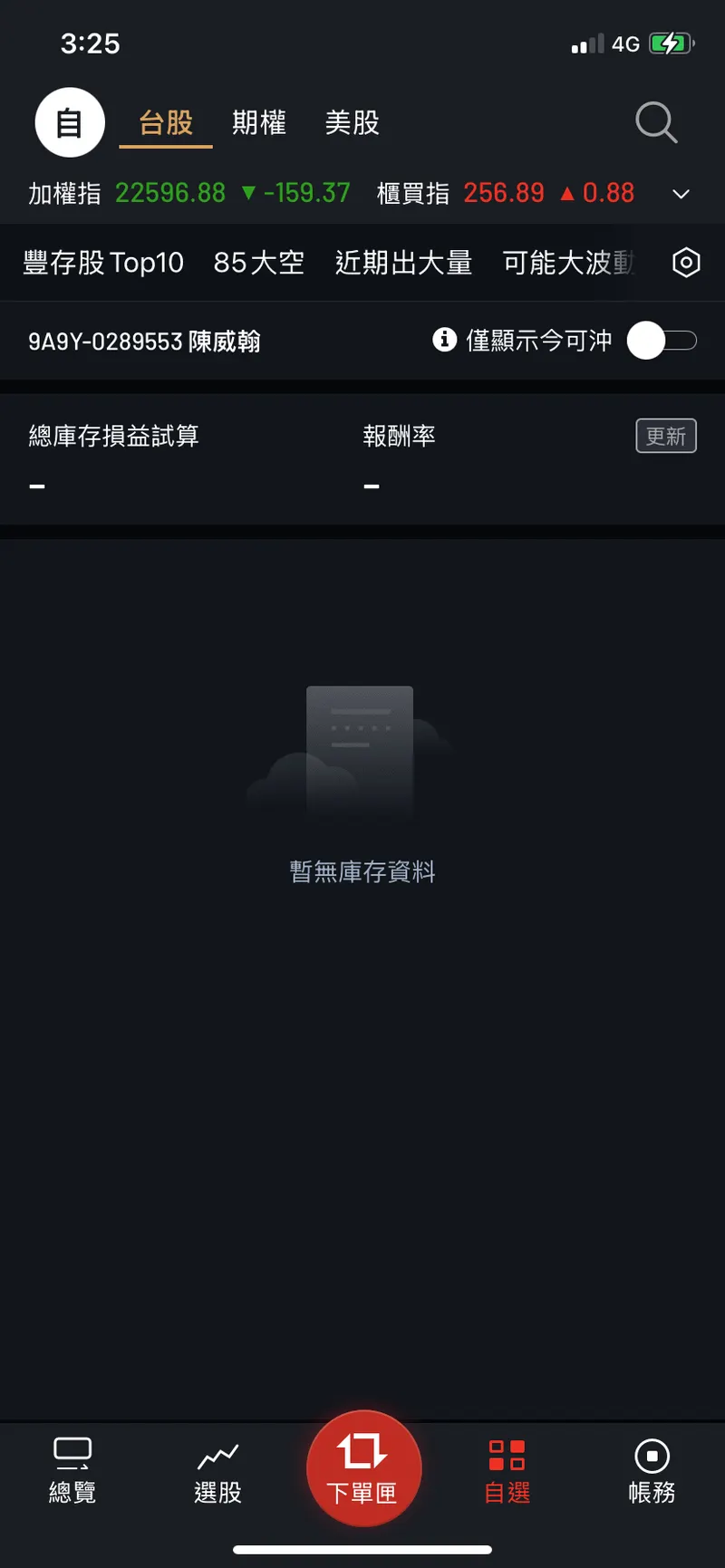Go to the 總覽 tab
This screenshot has width=725, height=1568.
click(x=72, y=1469)
